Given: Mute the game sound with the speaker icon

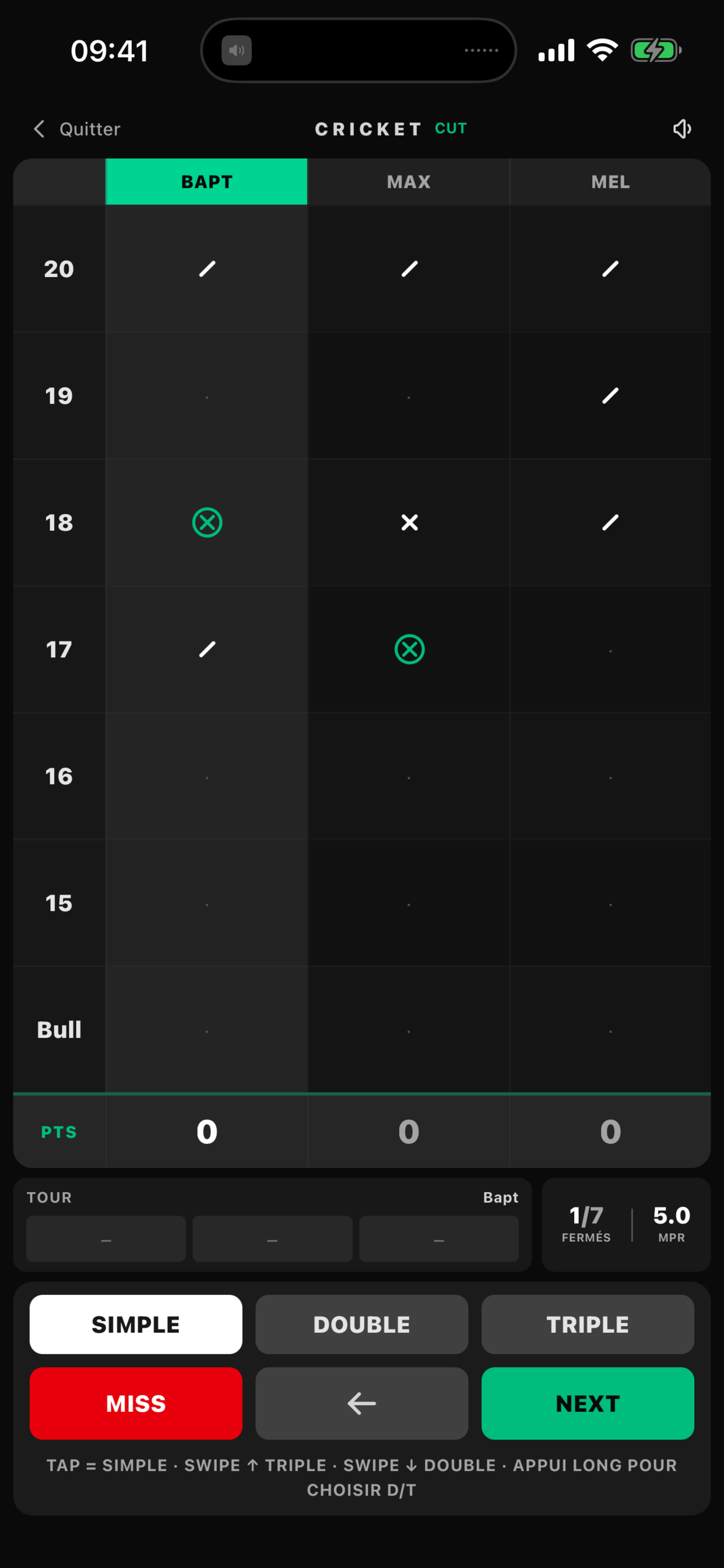Looking at the screenshot, I should (681, 128).
